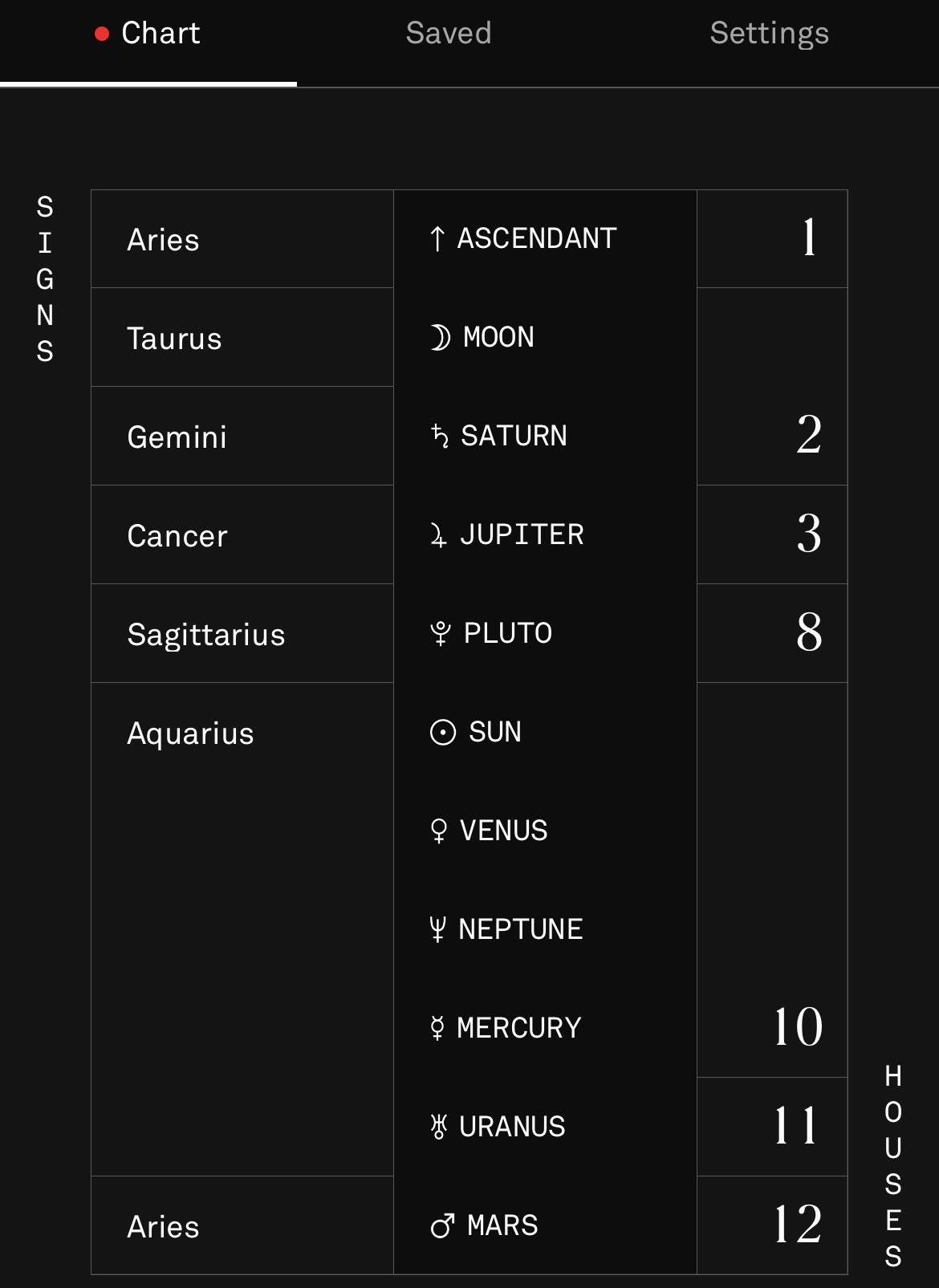Image resolution: width=939 pixels, height=1288 pixels.
Task: Select the Chart tab
Action: (148, 34)
